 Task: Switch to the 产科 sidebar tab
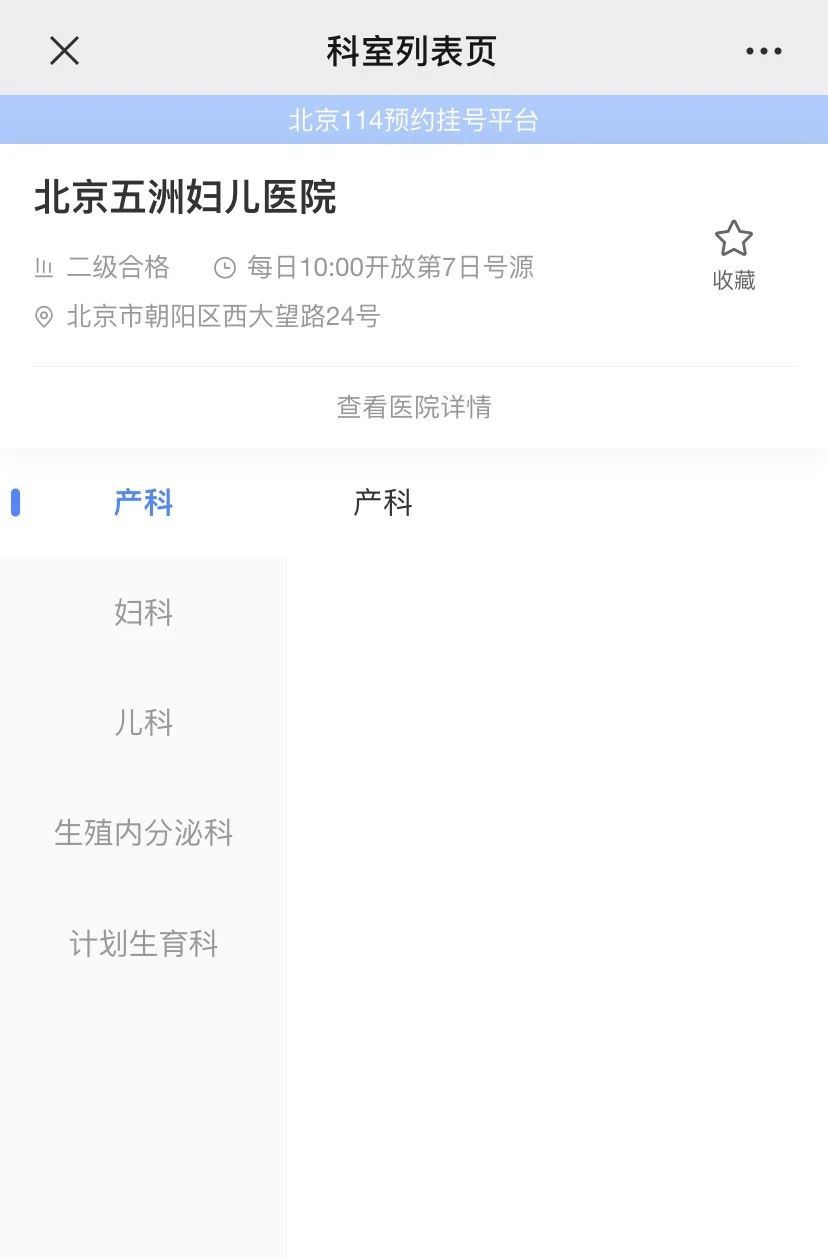[143, 503]
